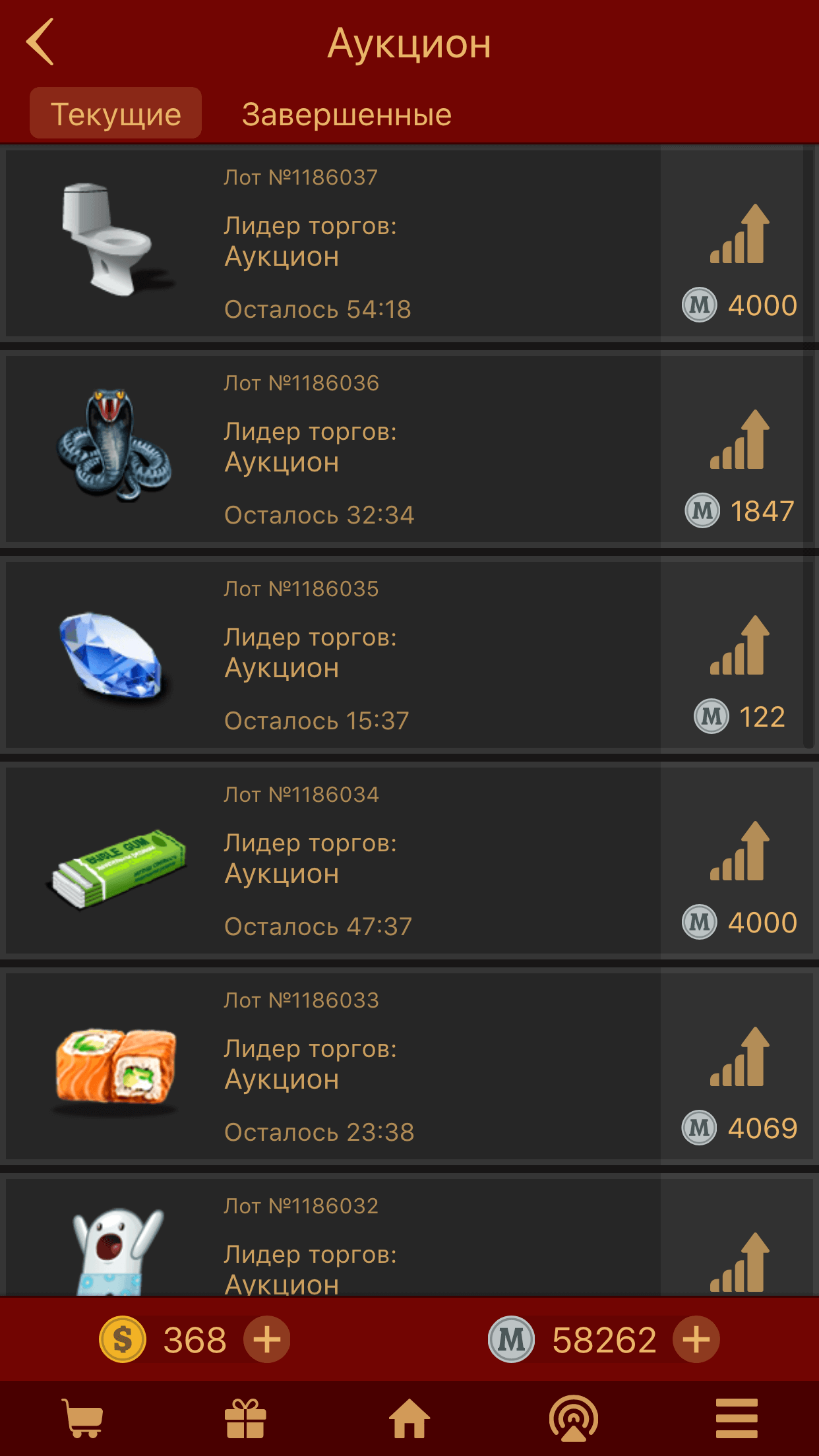
Task: Open lot №1186037 with the toilet
Action: tap(333, 243)
